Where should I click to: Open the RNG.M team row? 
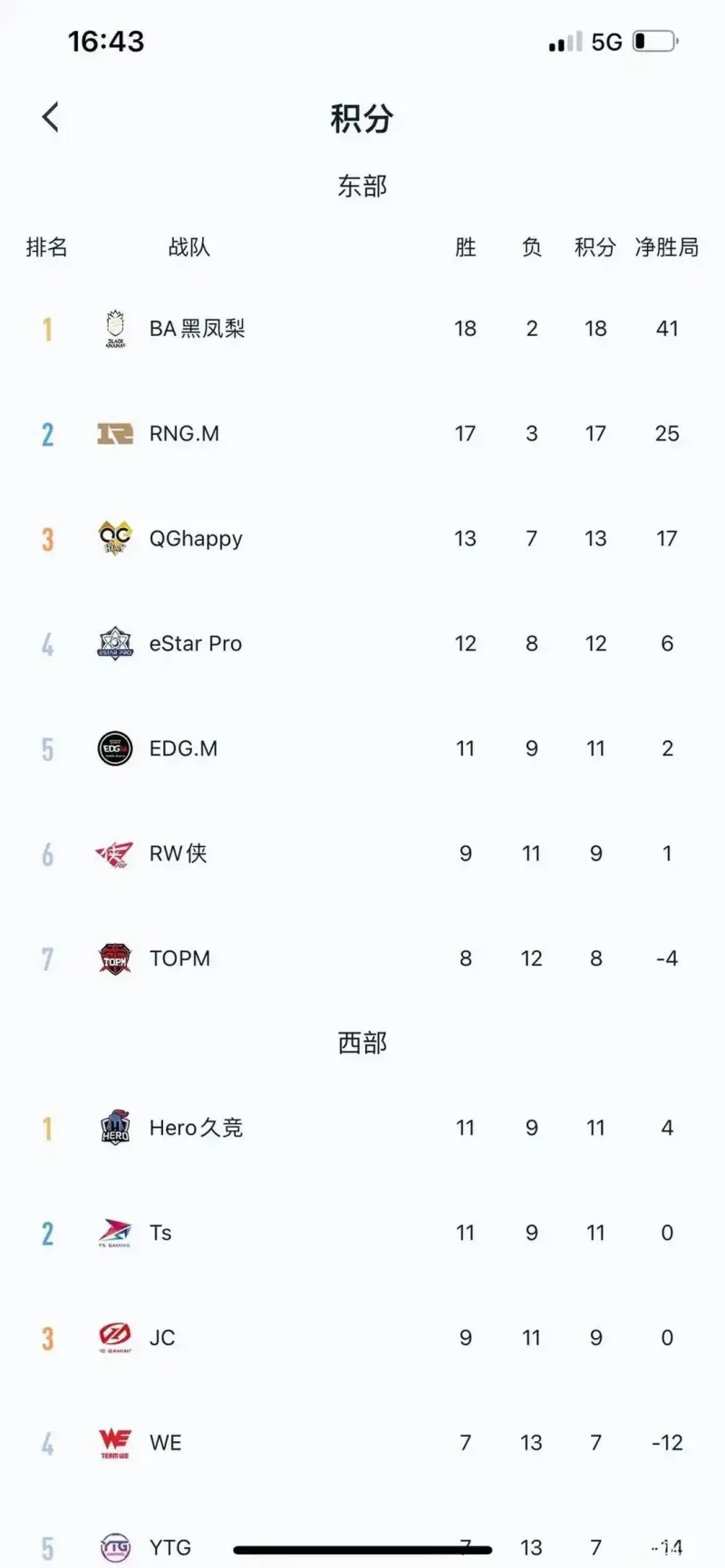coord(362,434)
